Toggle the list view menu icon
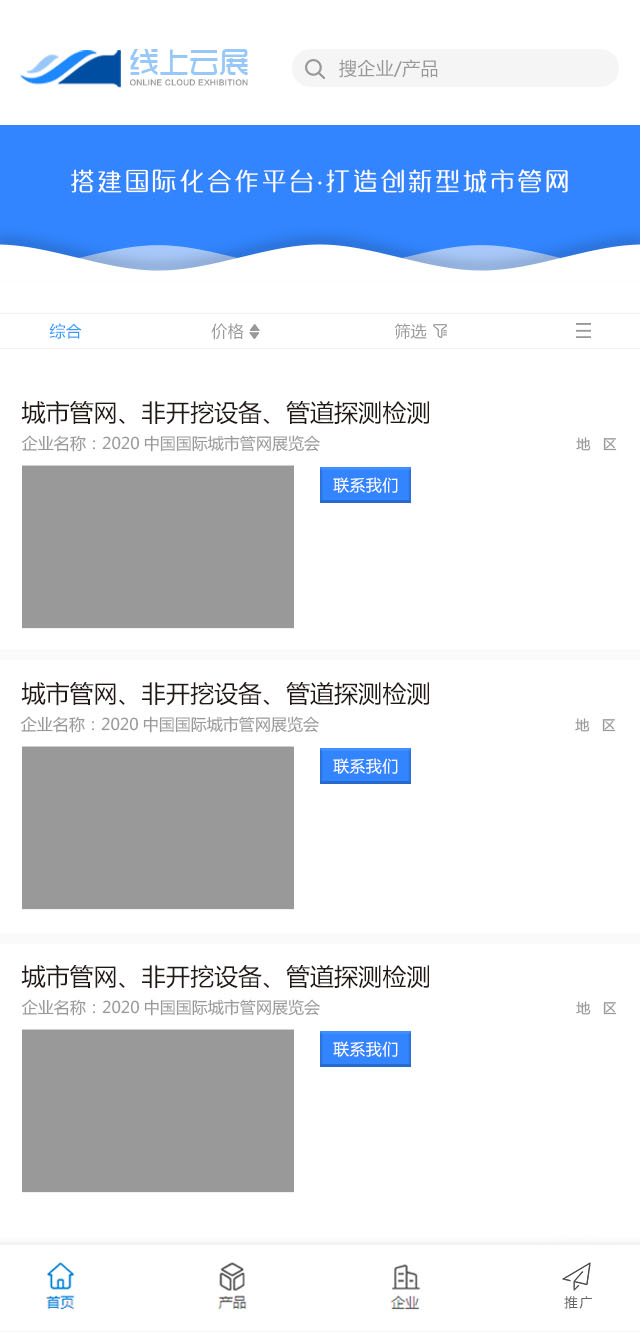 pyautogui.click(x=583, y=331)
